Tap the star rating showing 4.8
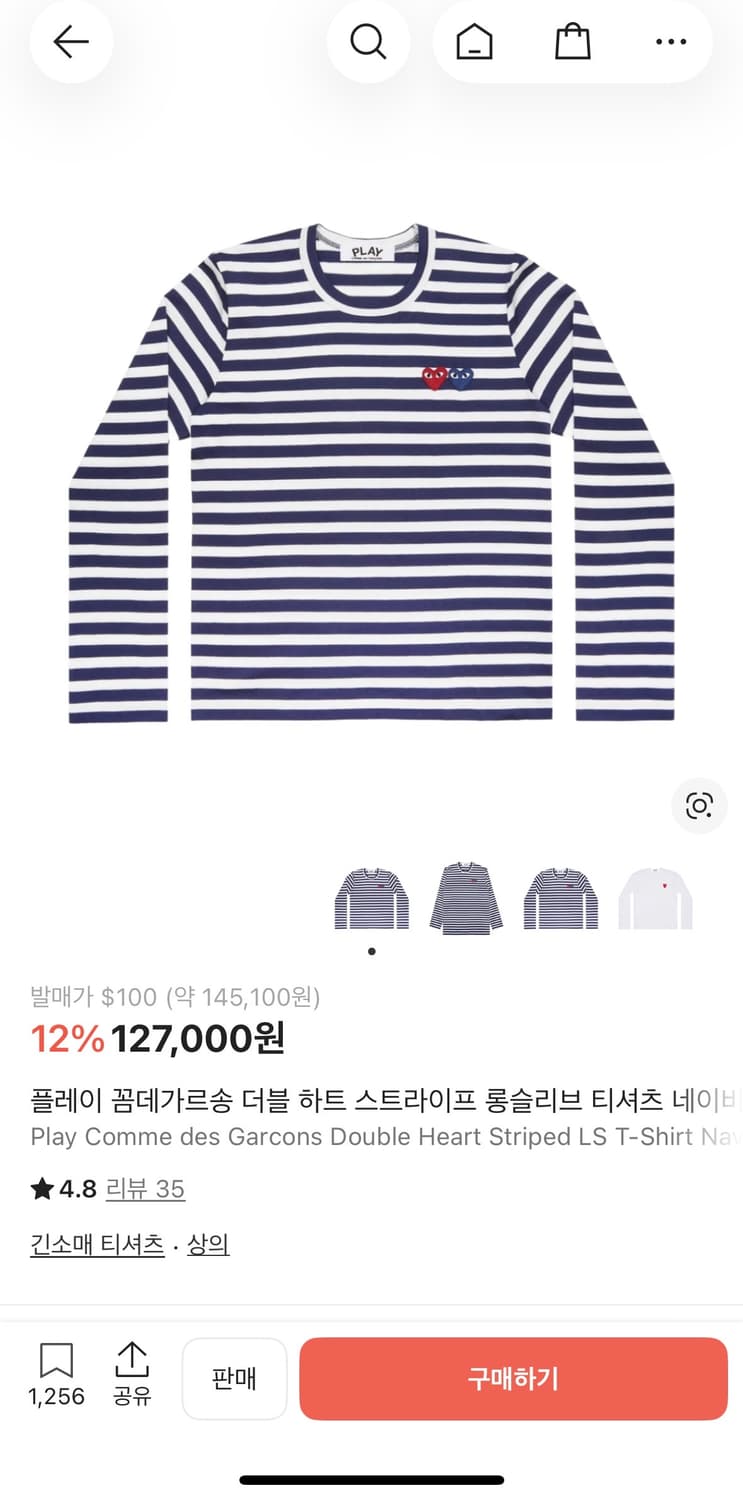 tap(59, 1188)
